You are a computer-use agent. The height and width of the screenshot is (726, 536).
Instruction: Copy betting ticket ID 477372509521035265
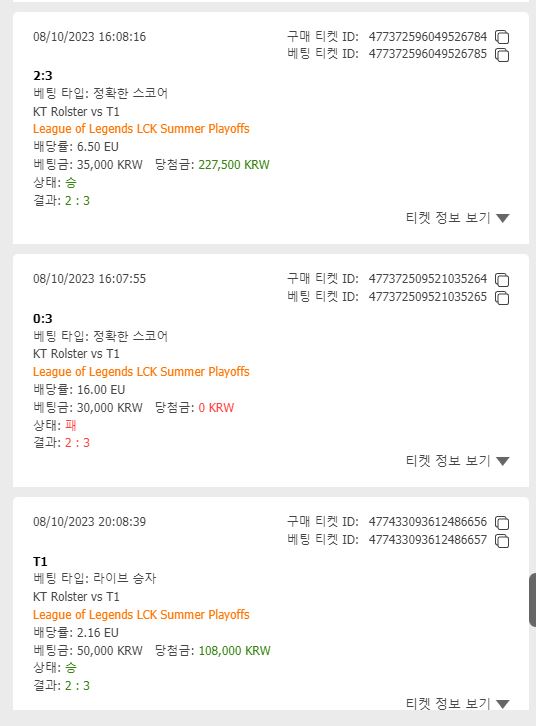(502, 298)
